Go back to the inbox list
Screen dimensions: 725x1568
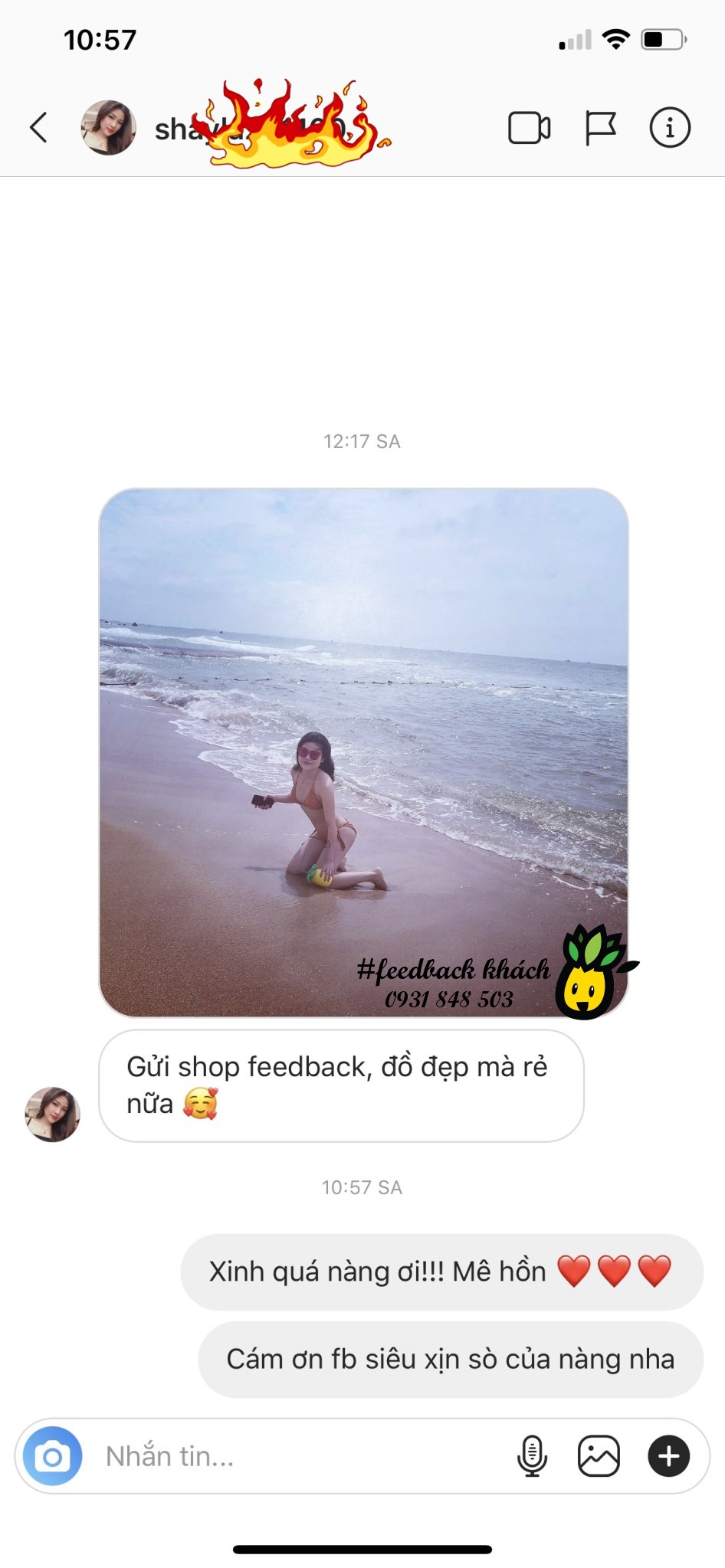click(x=39, y=127)
